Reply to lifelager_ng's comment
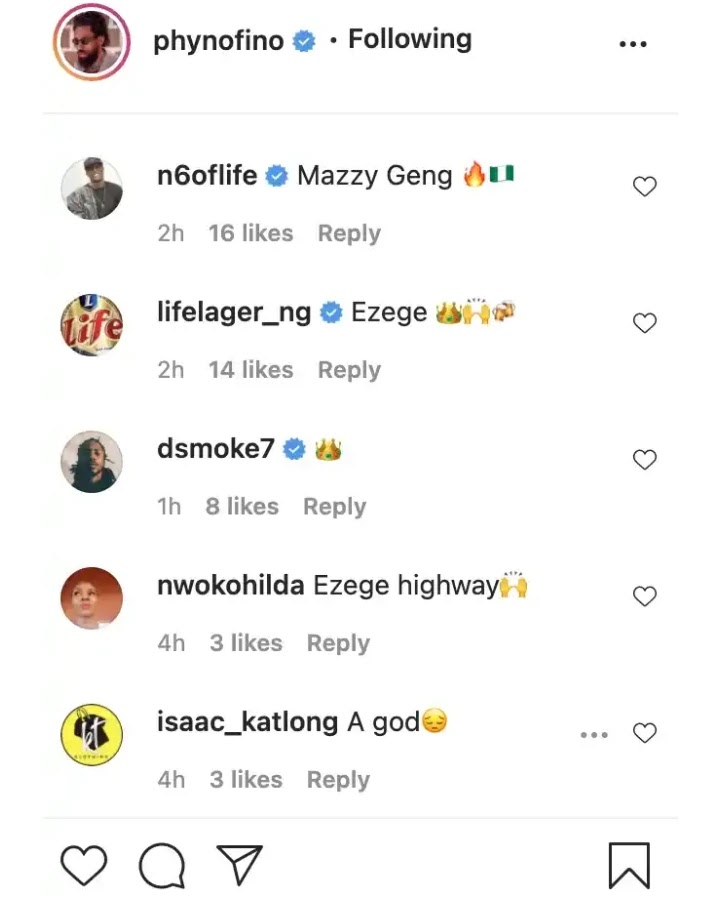Image resolution: width=720 pixels, height=908 pixels. [349, 370]
